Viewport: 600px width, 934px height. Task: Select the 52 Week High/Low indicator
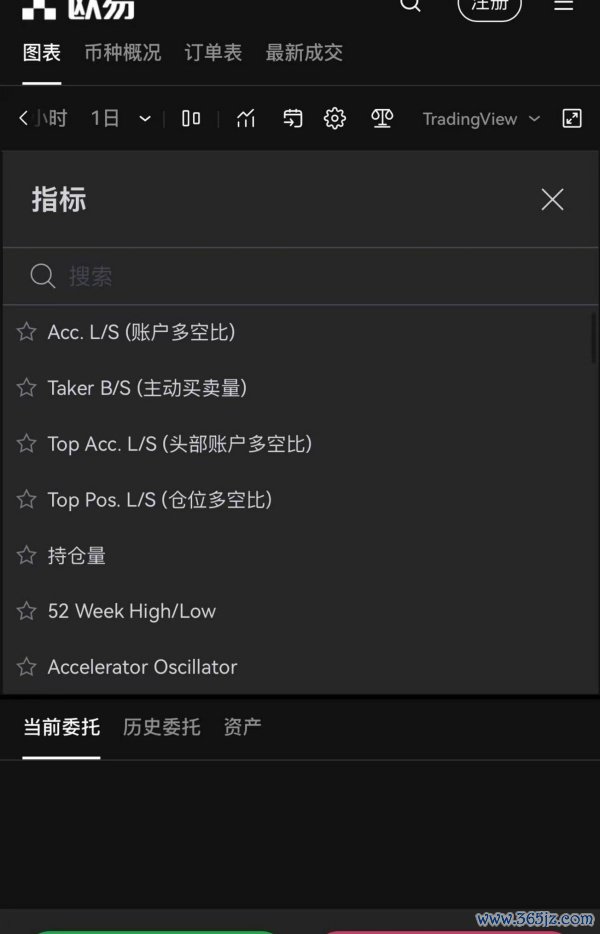point(131,611)
